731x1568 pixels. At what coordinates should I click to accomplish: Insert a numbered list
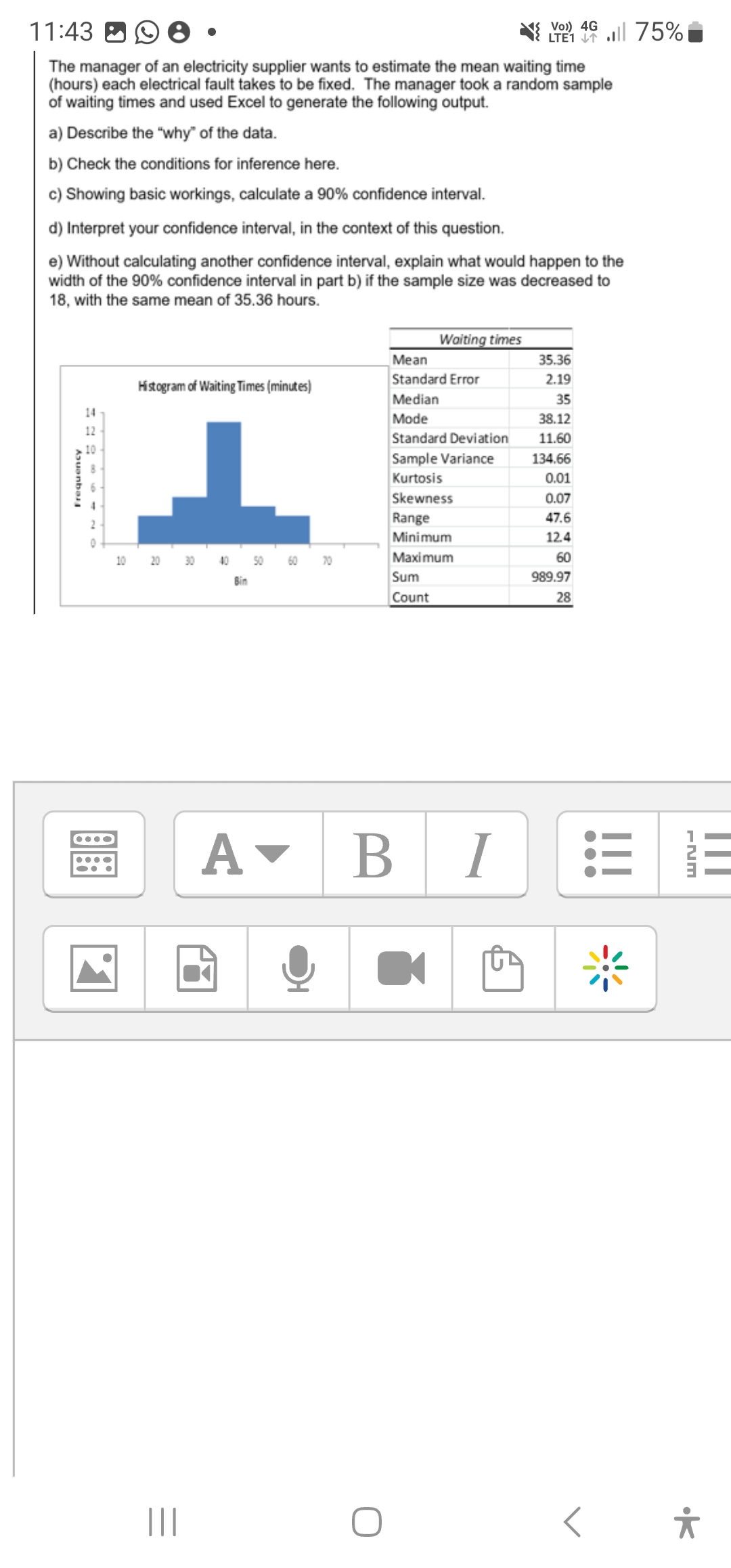(x=697, y=854)
